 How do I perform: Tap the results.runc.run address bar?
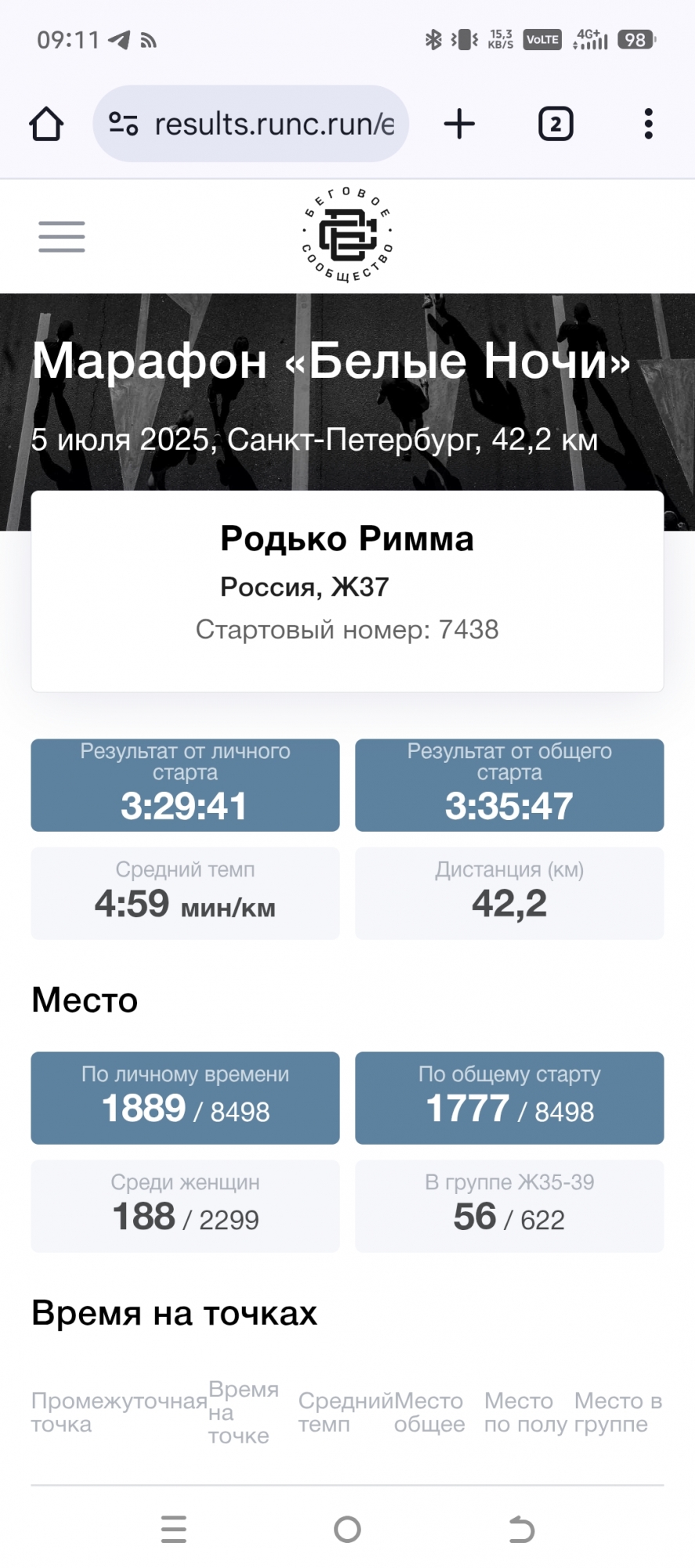coord(274,124)
